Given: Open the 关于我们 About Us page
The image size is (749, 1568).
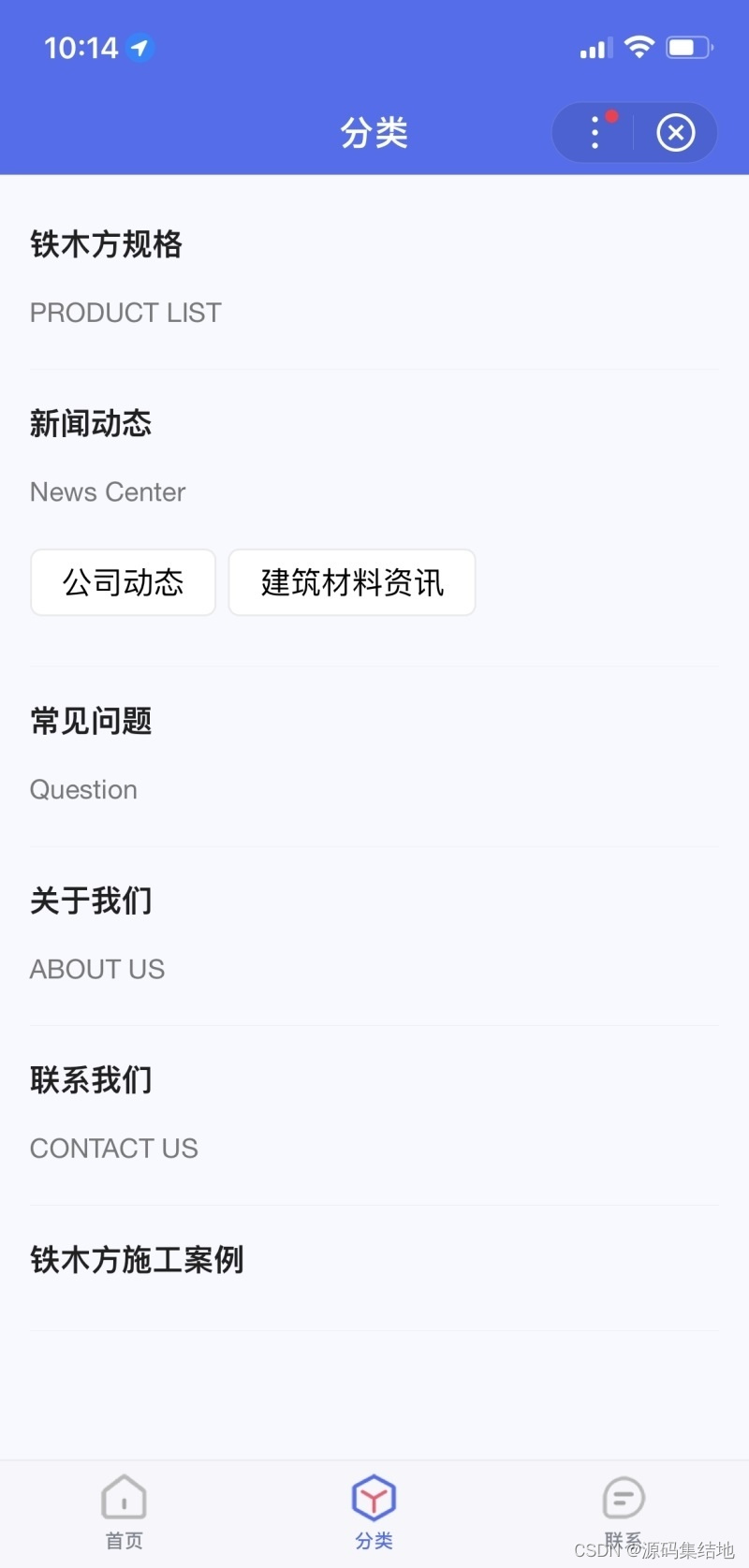Looking at the screenshot, I should pos(91,901).
